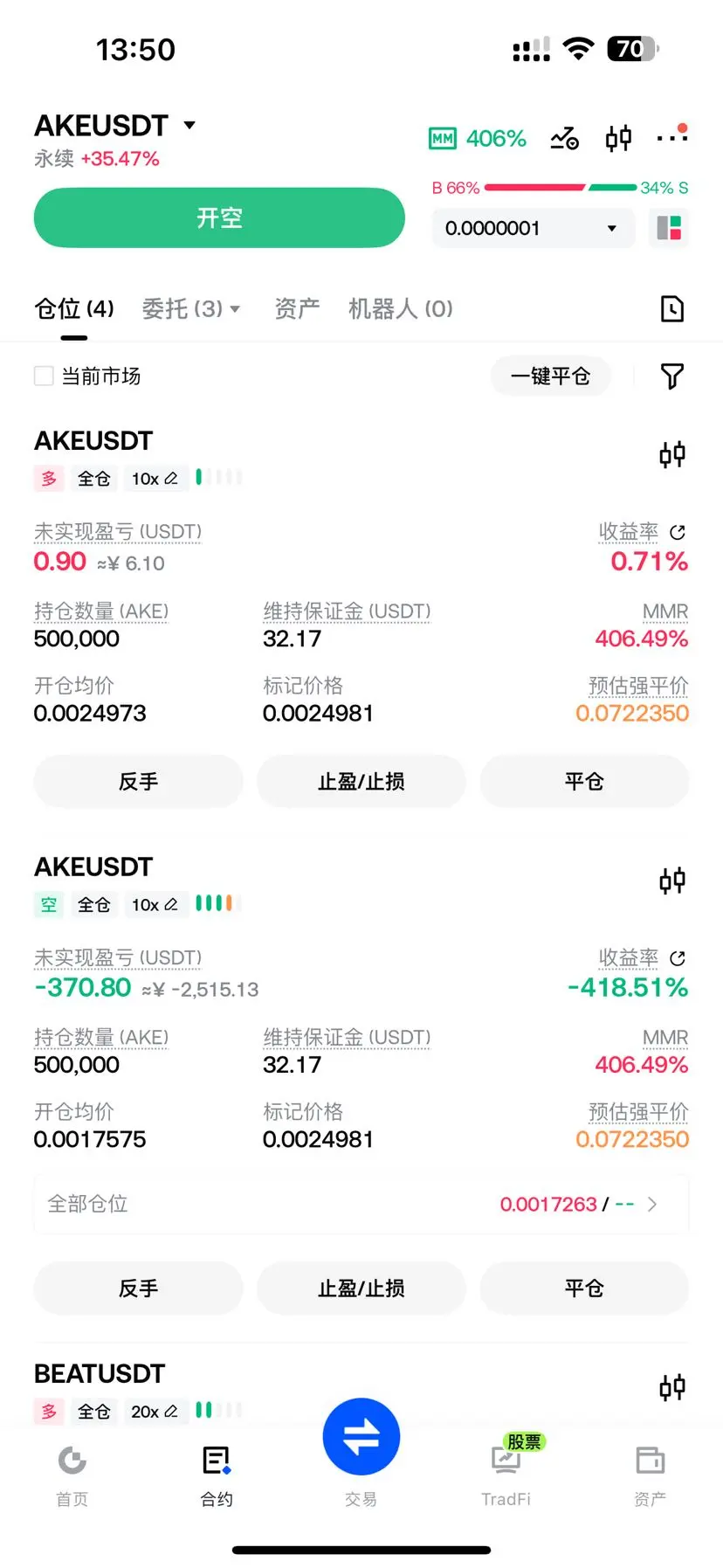Tap 反手 on the long AKEUSDT position
723x1568 pixels.
[138, 781]
